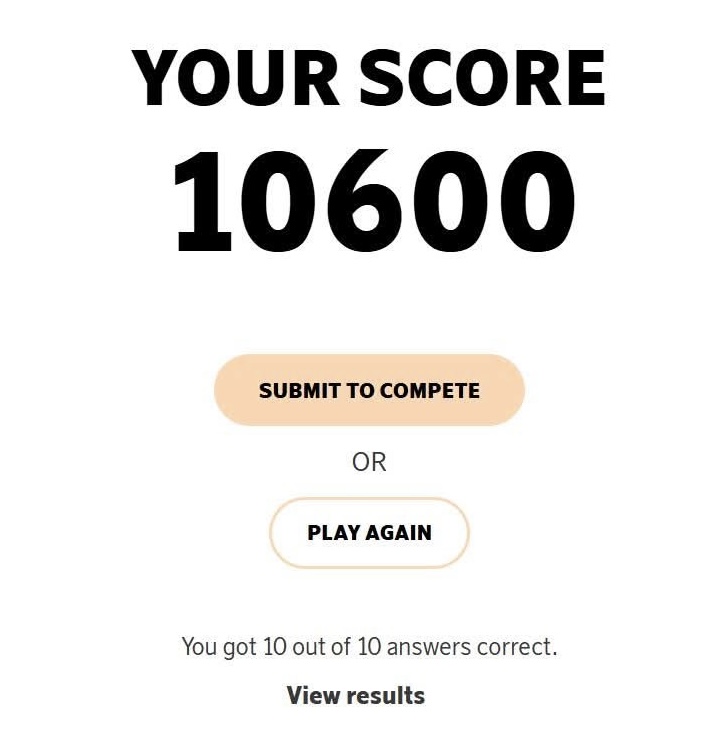Tap Submit to Compete button
The height and width of the screenshot is (743, 713).
[x=369, y=390]
